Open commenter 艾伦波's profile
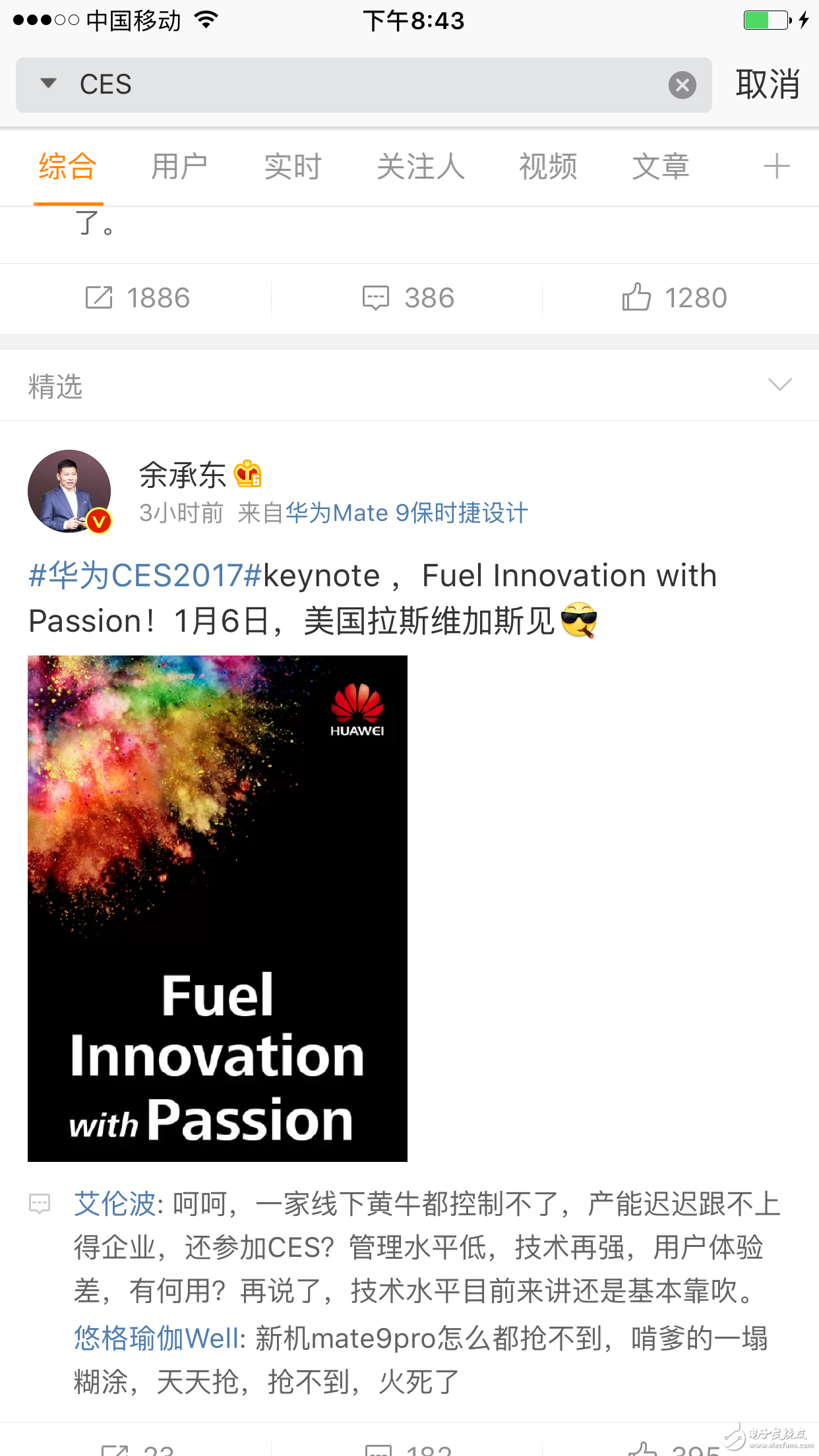The width and height of the screenshot is (819, 1456). 115,1204
